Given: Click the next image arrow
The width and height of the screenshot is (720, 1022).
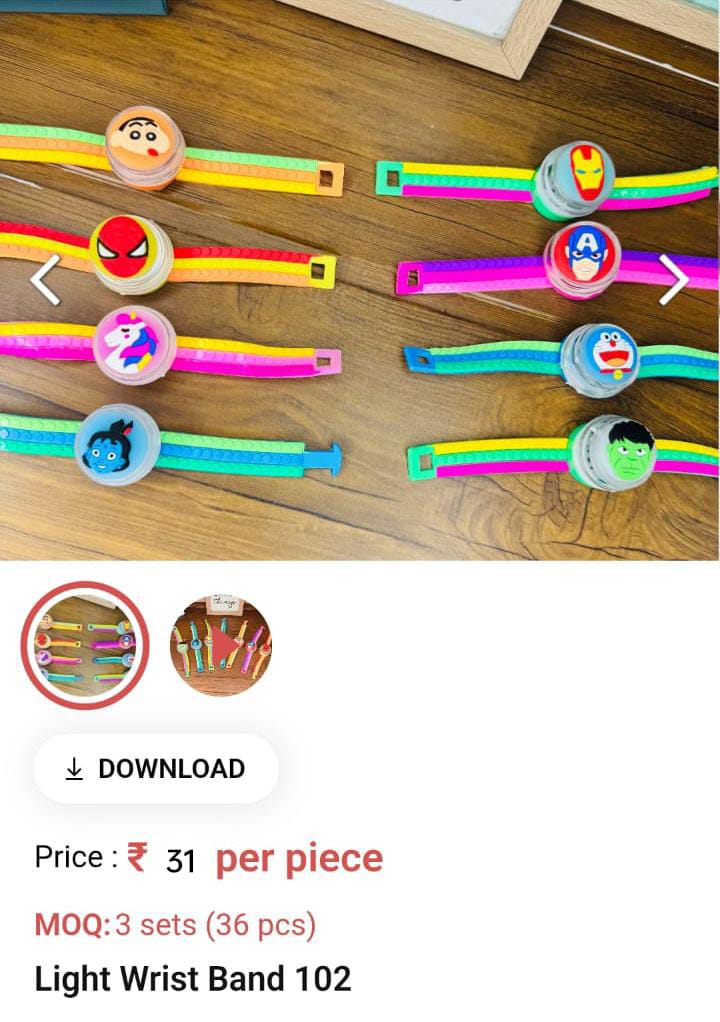Looking at the screenshot, I should [x=674, y=280].
